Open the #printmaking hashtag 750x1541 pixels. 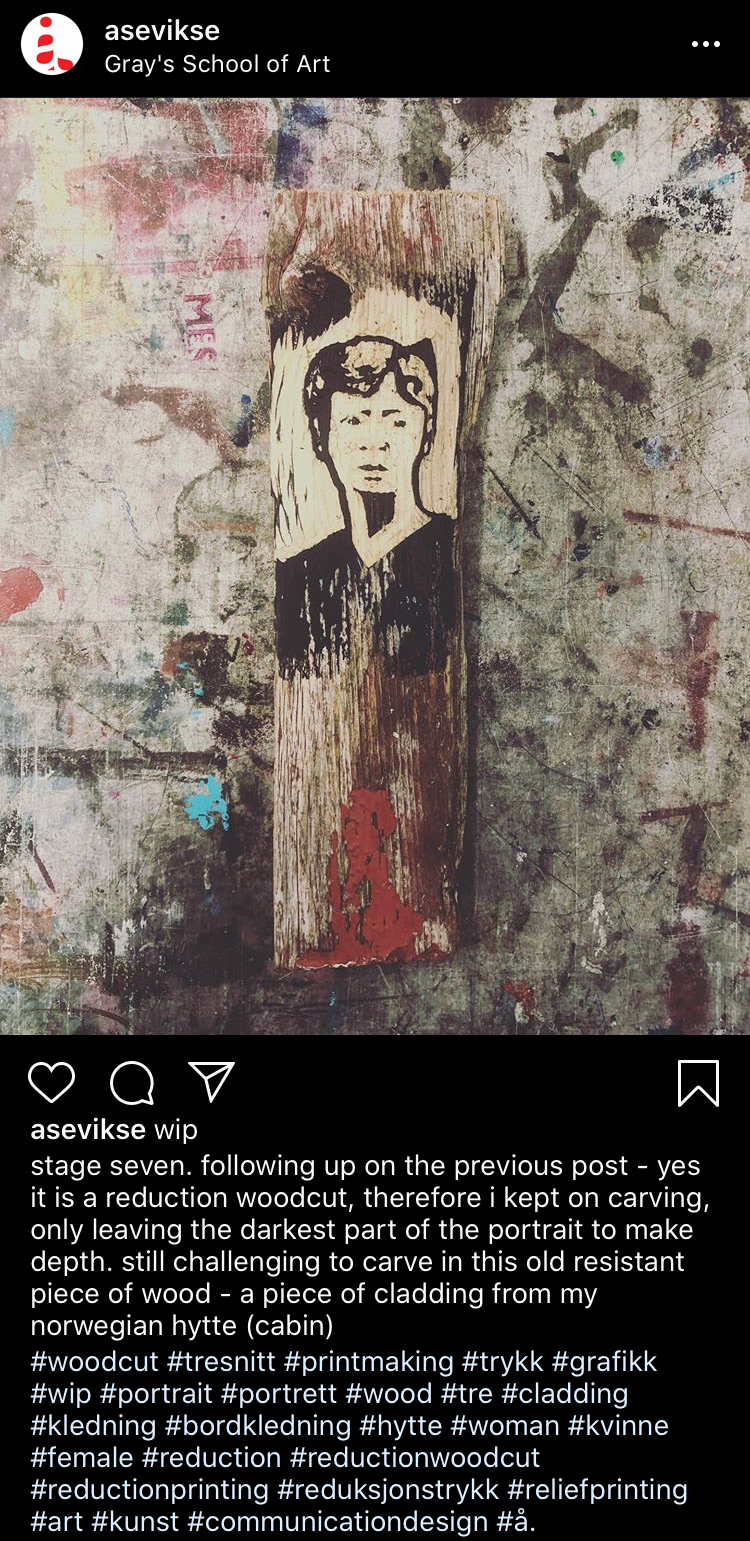(368, 1361)
